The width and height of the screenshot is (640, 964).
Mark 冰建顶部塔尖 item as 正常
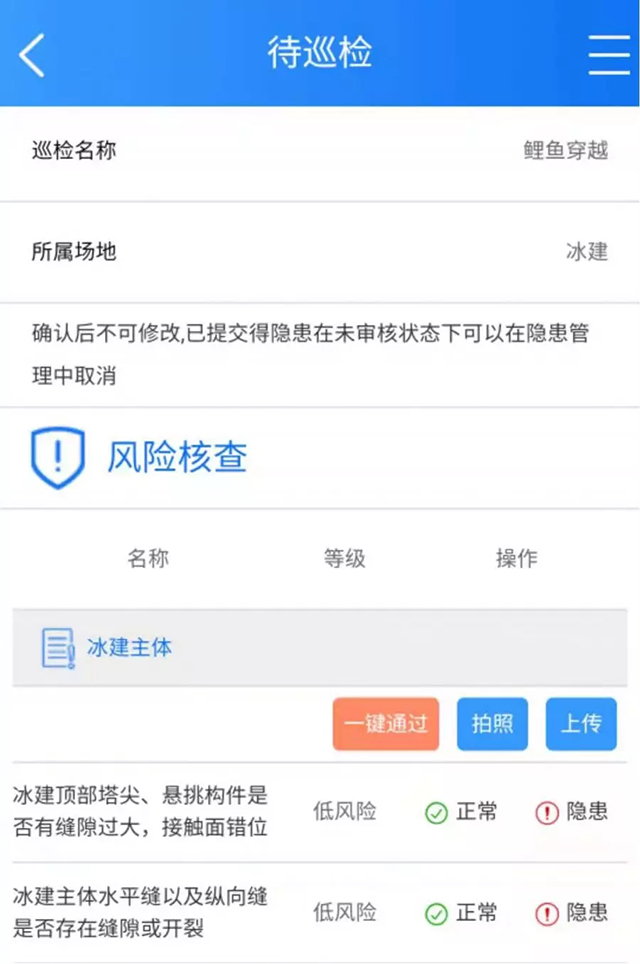pos(461,812)
